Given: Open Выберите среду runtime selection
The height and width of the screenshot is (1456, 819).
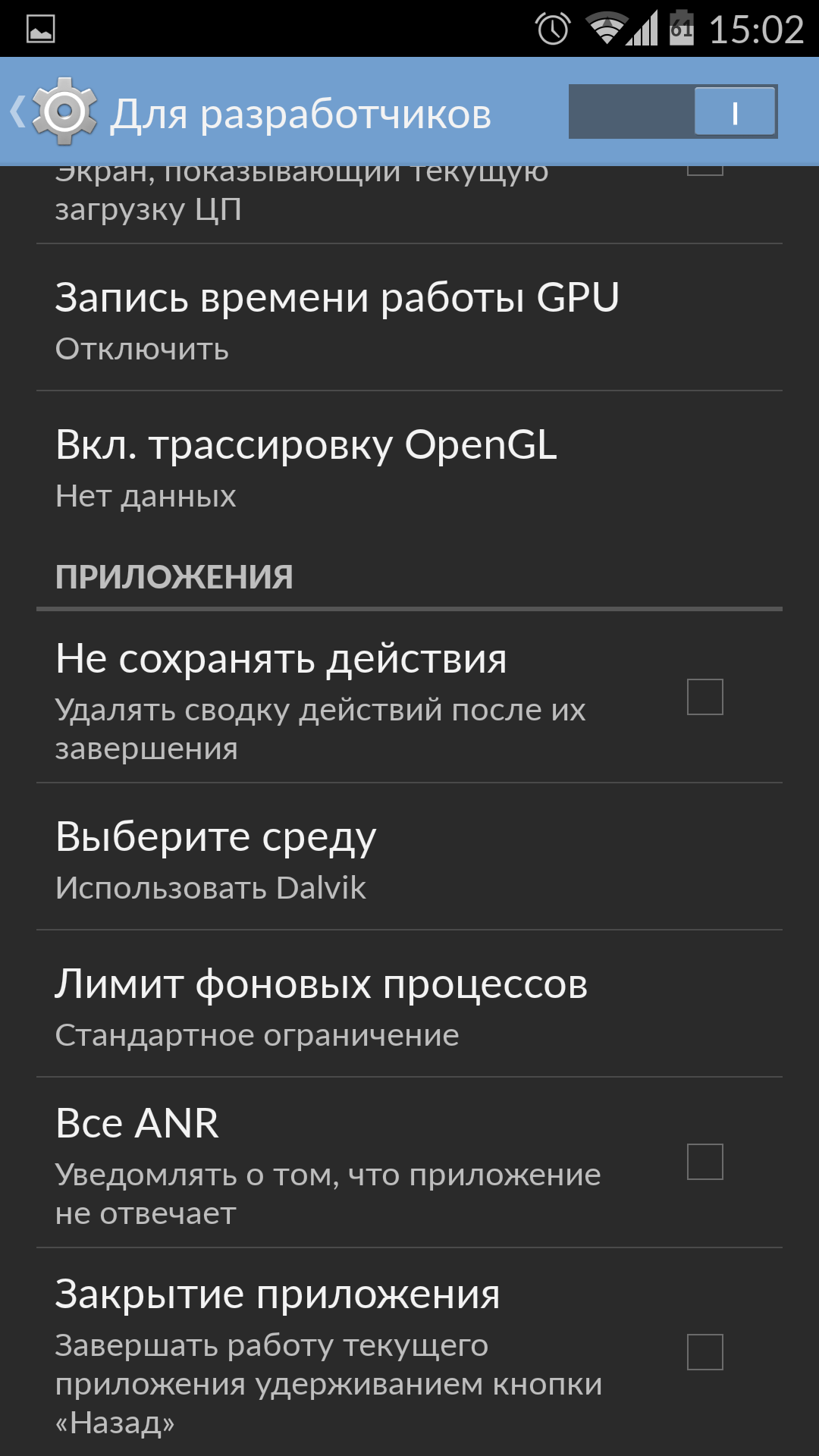Looking at the screenshot, I should point(409,857).
